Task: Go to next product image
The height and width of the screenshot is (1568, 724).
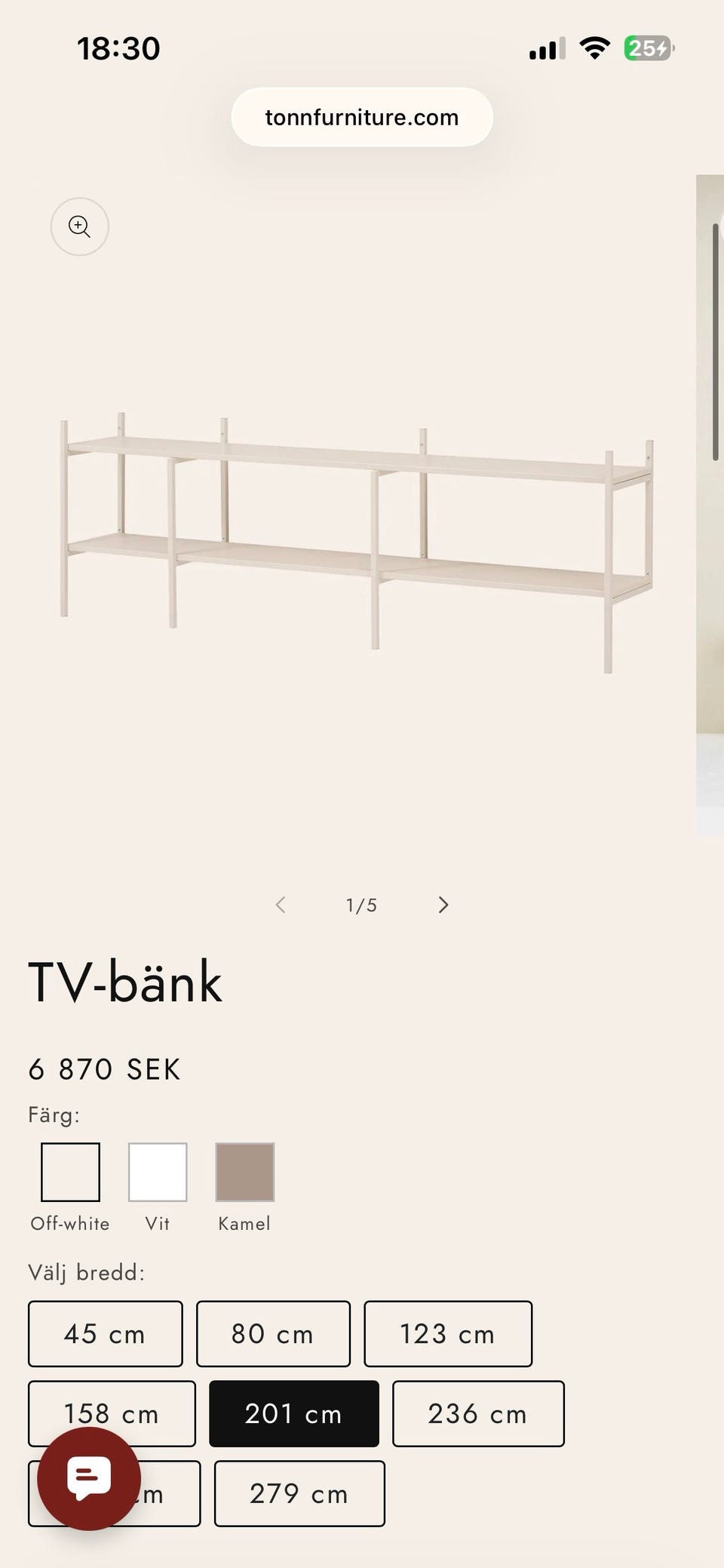Action: click(443, 905)
